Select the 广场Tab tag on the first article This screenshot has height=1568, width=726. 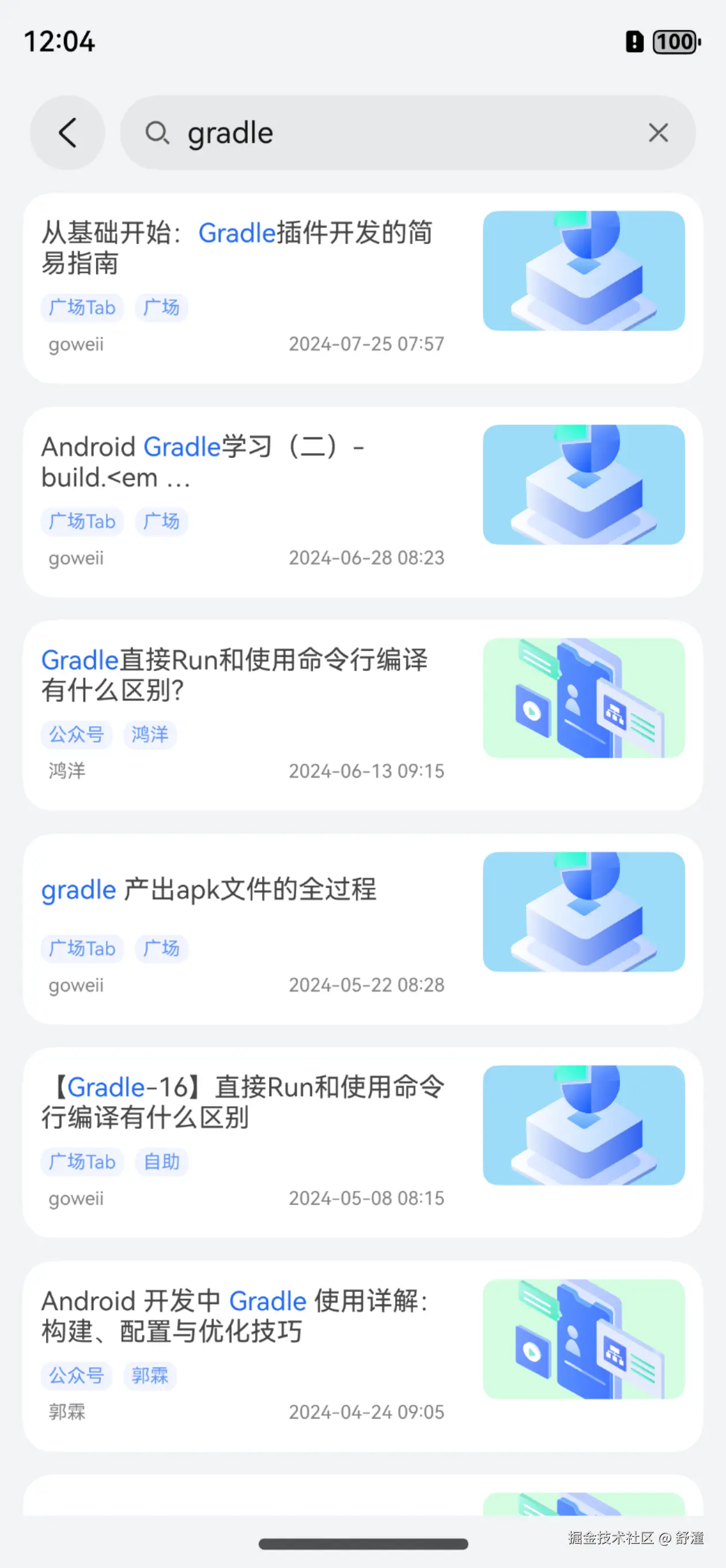[82, 307]
